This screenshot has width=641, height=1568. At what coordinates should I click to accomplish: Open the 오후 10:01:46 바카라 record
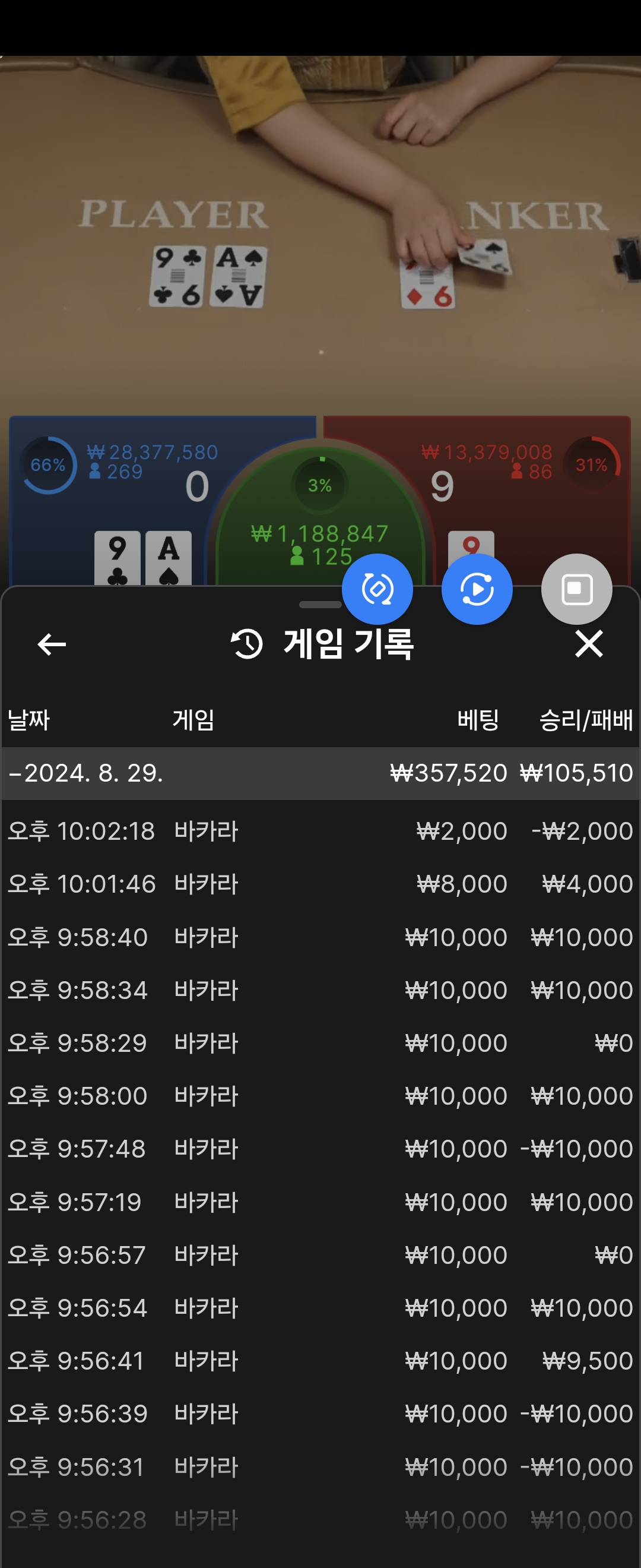[320, 884]
